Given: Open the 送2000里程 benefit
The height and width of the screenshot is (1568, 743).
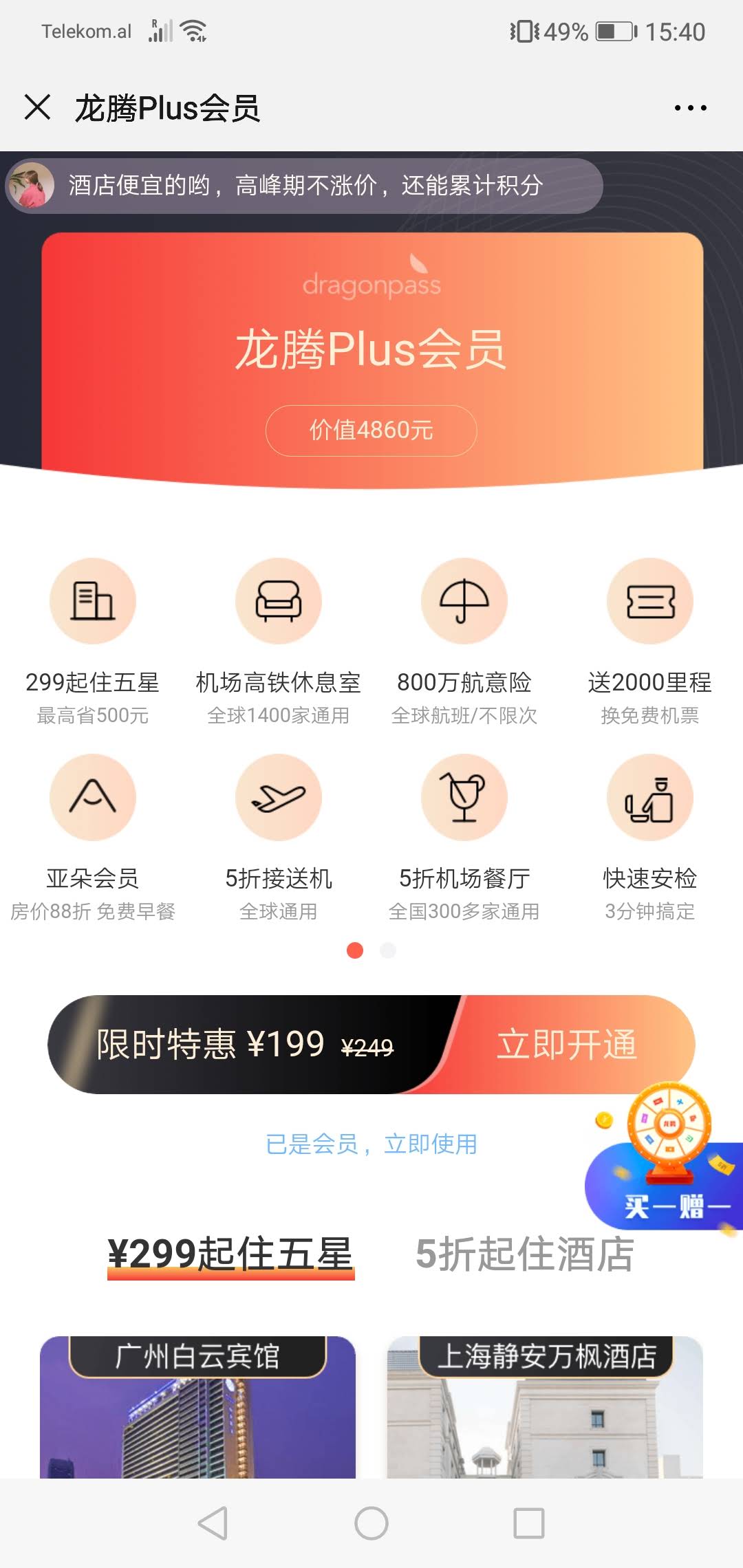Looking at the screenshot, I should click(x=650, y=641).
